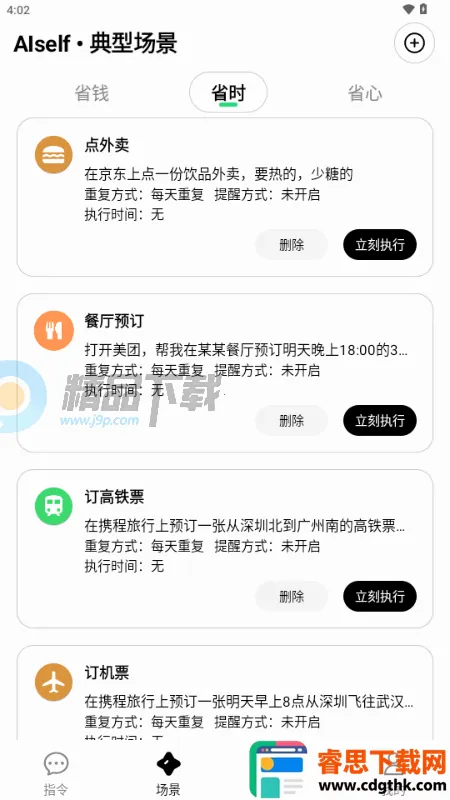Delete the 餐厅预订 scene

[291, 421]
